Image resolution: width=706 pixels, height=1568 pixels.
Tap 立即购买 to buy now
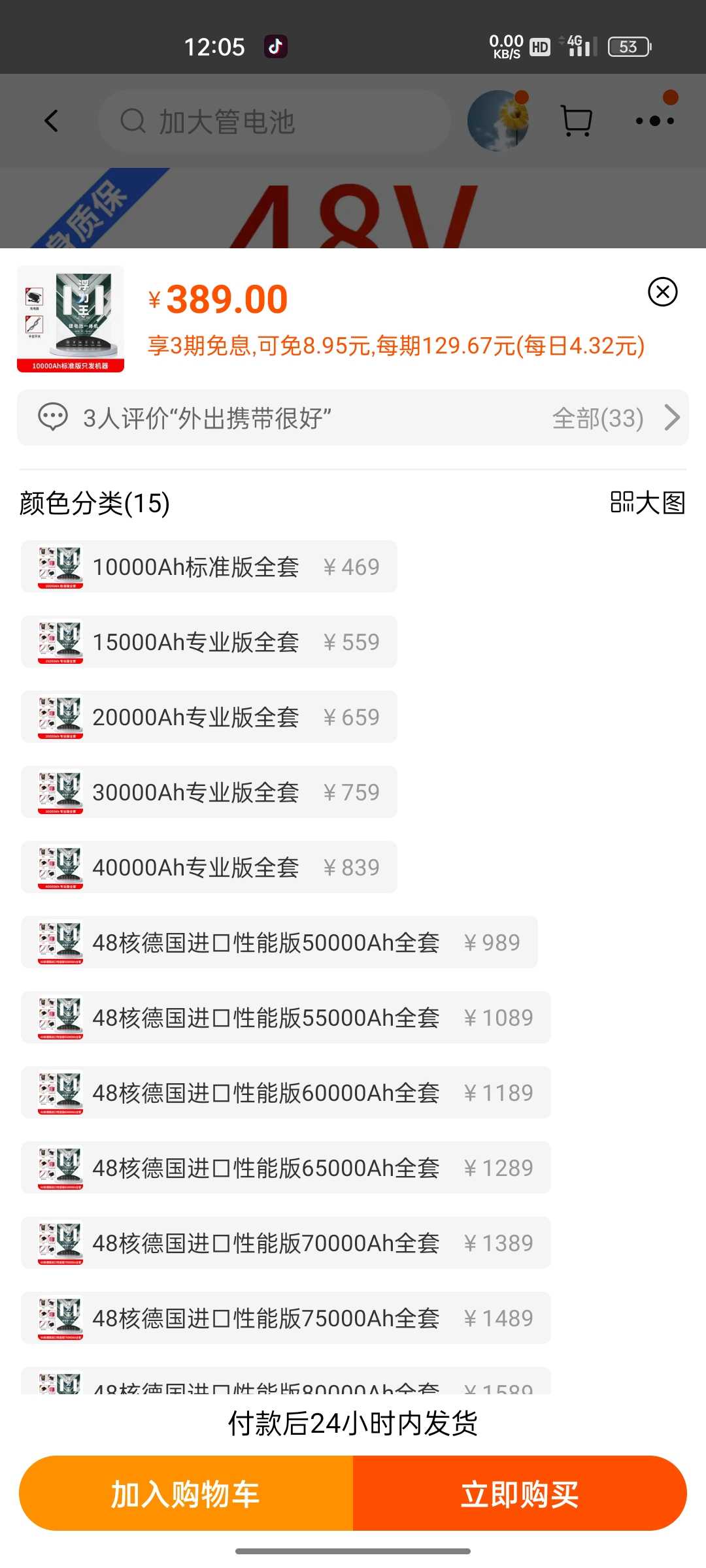click(x=520, y=1493)
